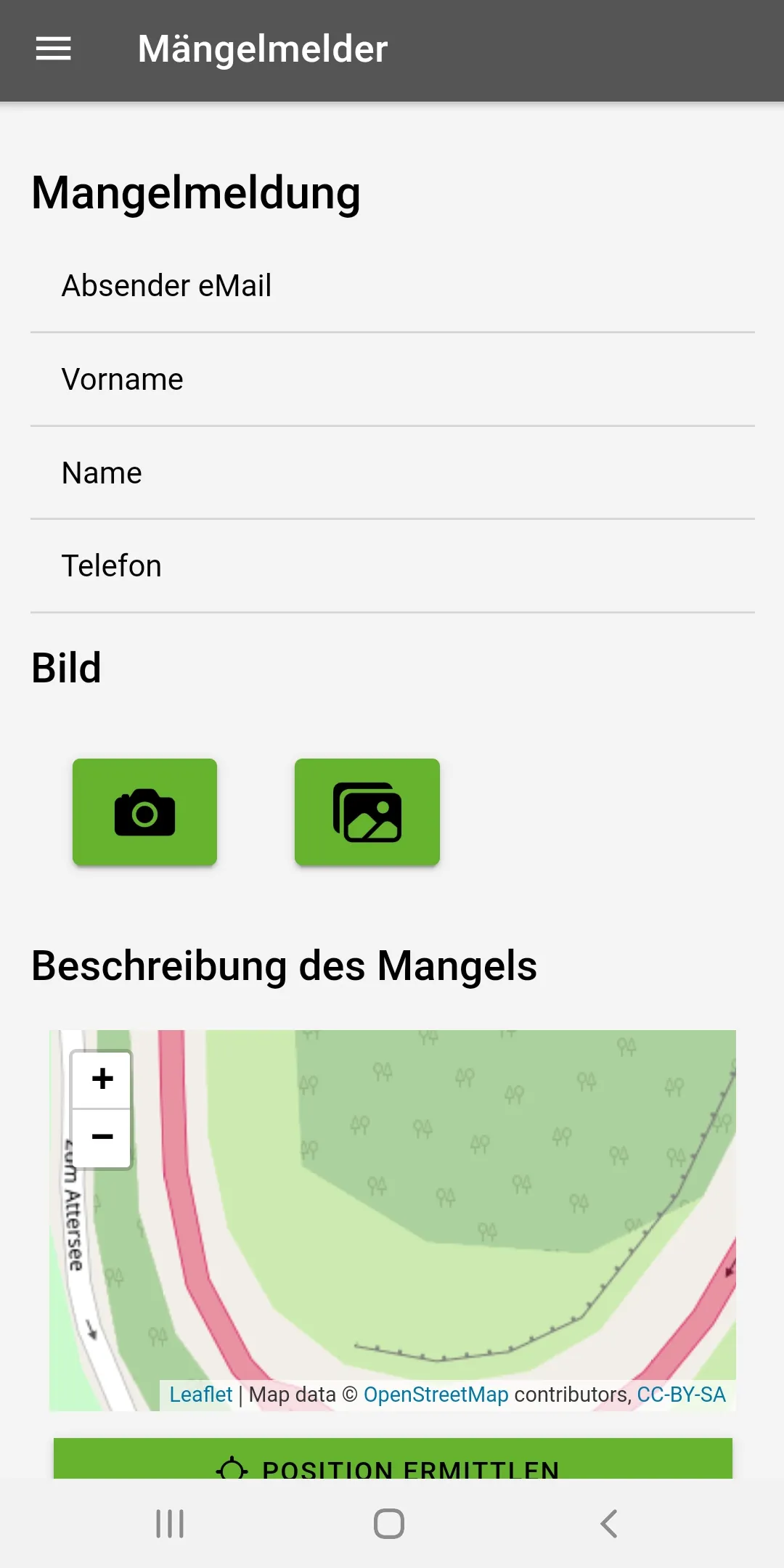Zoom out on the map with minus icon
Viewport: 784px width, 1568px height.
pyautogui.click(x=102, y=1137)
